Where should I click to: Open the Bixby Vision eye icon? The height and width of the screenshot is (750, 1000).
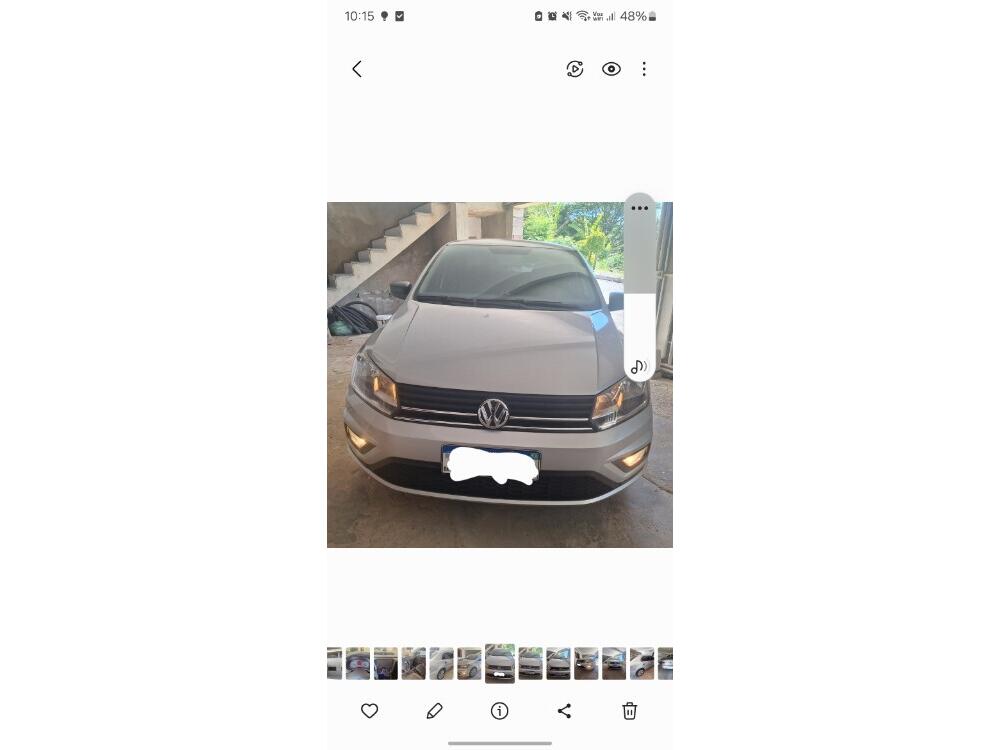pos(611,69)
